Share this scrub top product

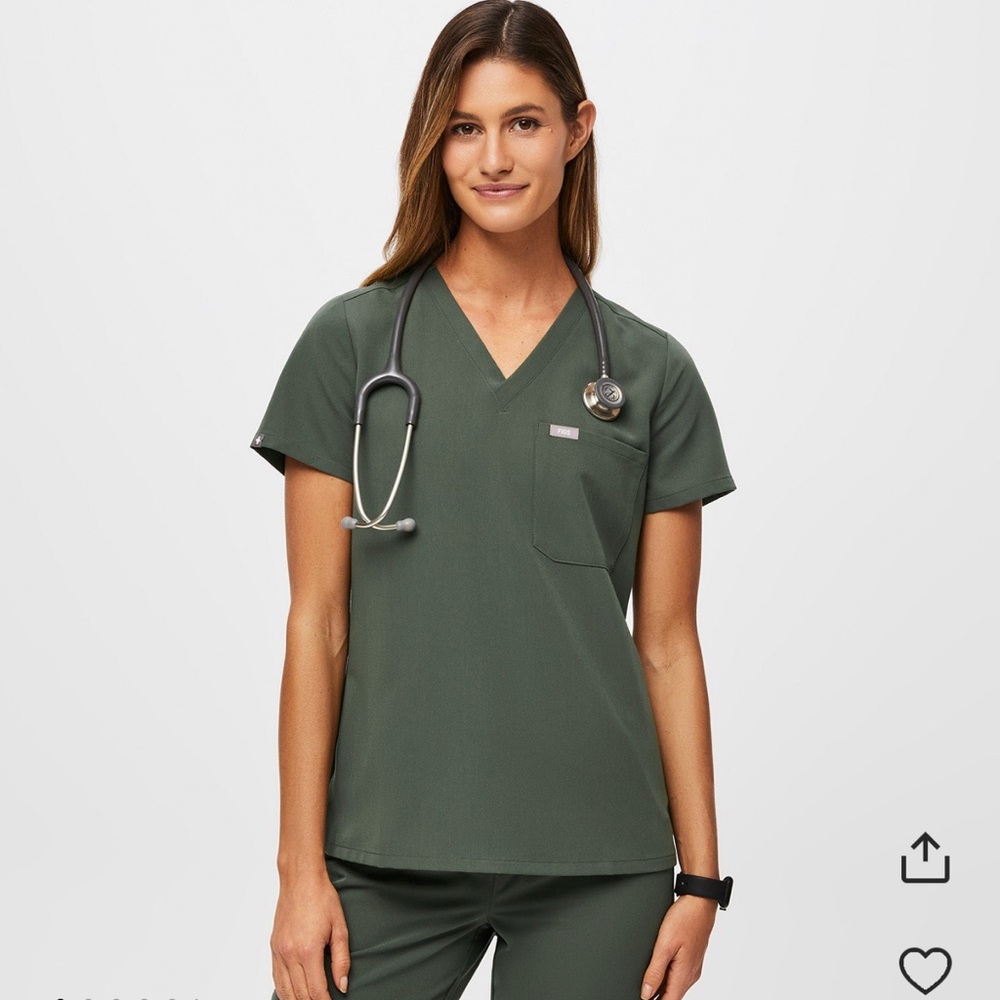pos(925,858)
